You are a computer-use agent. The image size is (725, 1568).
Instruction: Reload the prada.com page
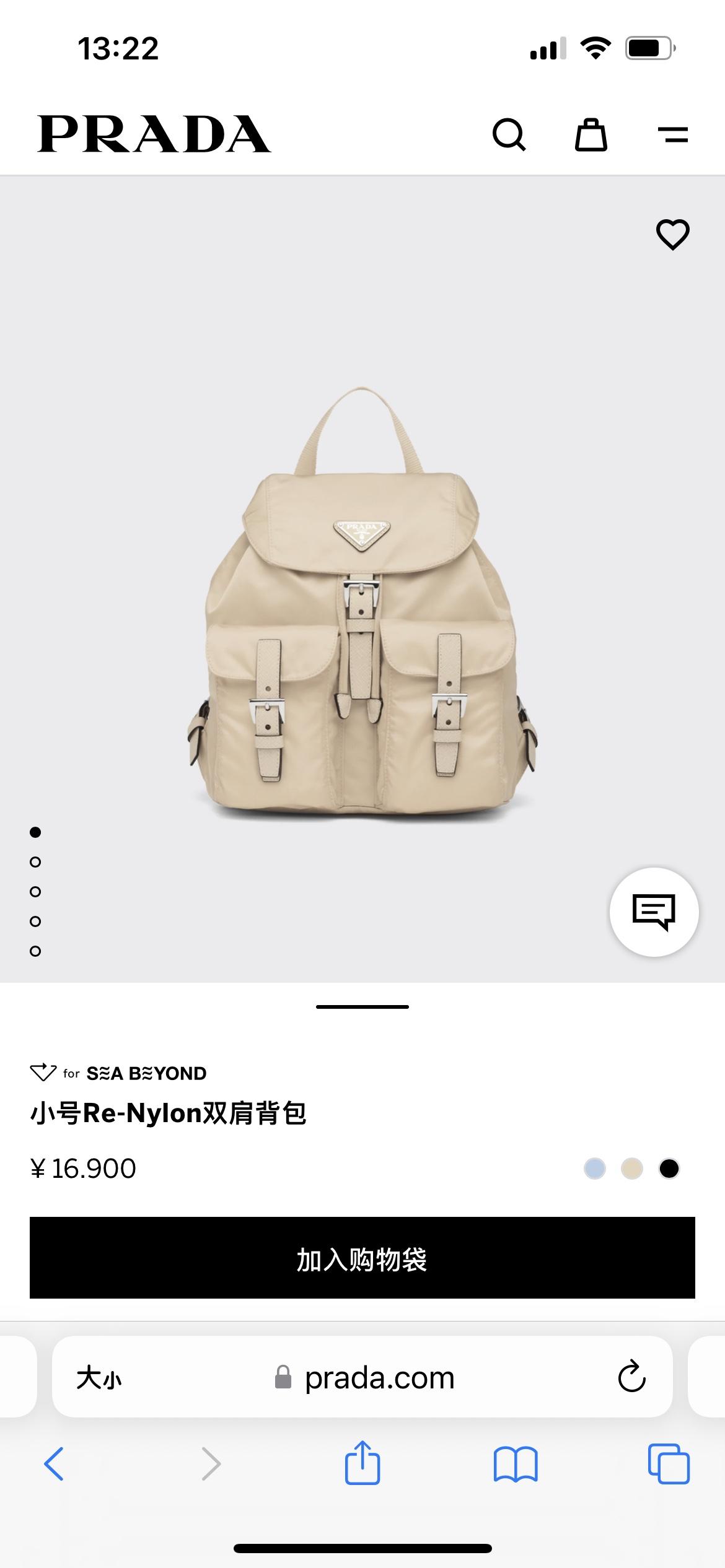click(x=631, y=1377)
